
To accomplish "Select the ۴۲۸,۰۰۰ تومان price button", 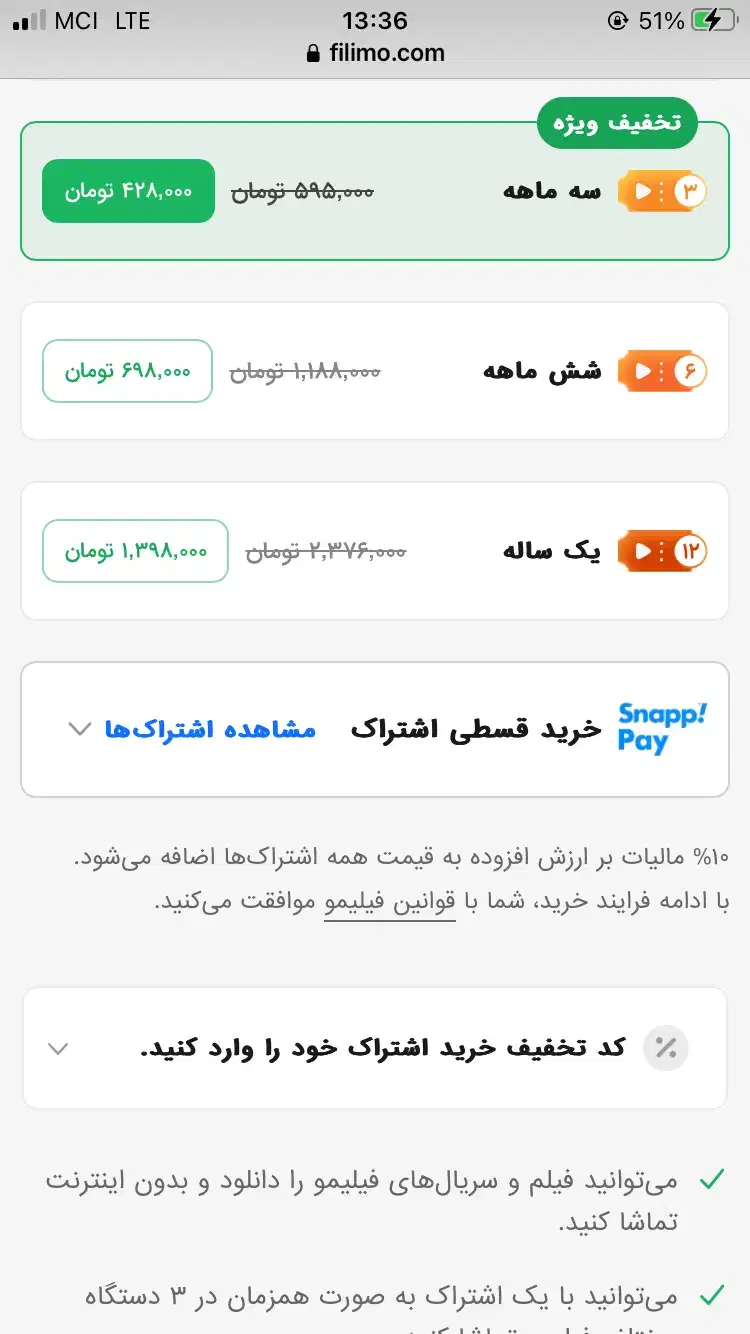I will click(x=128, y=191).
